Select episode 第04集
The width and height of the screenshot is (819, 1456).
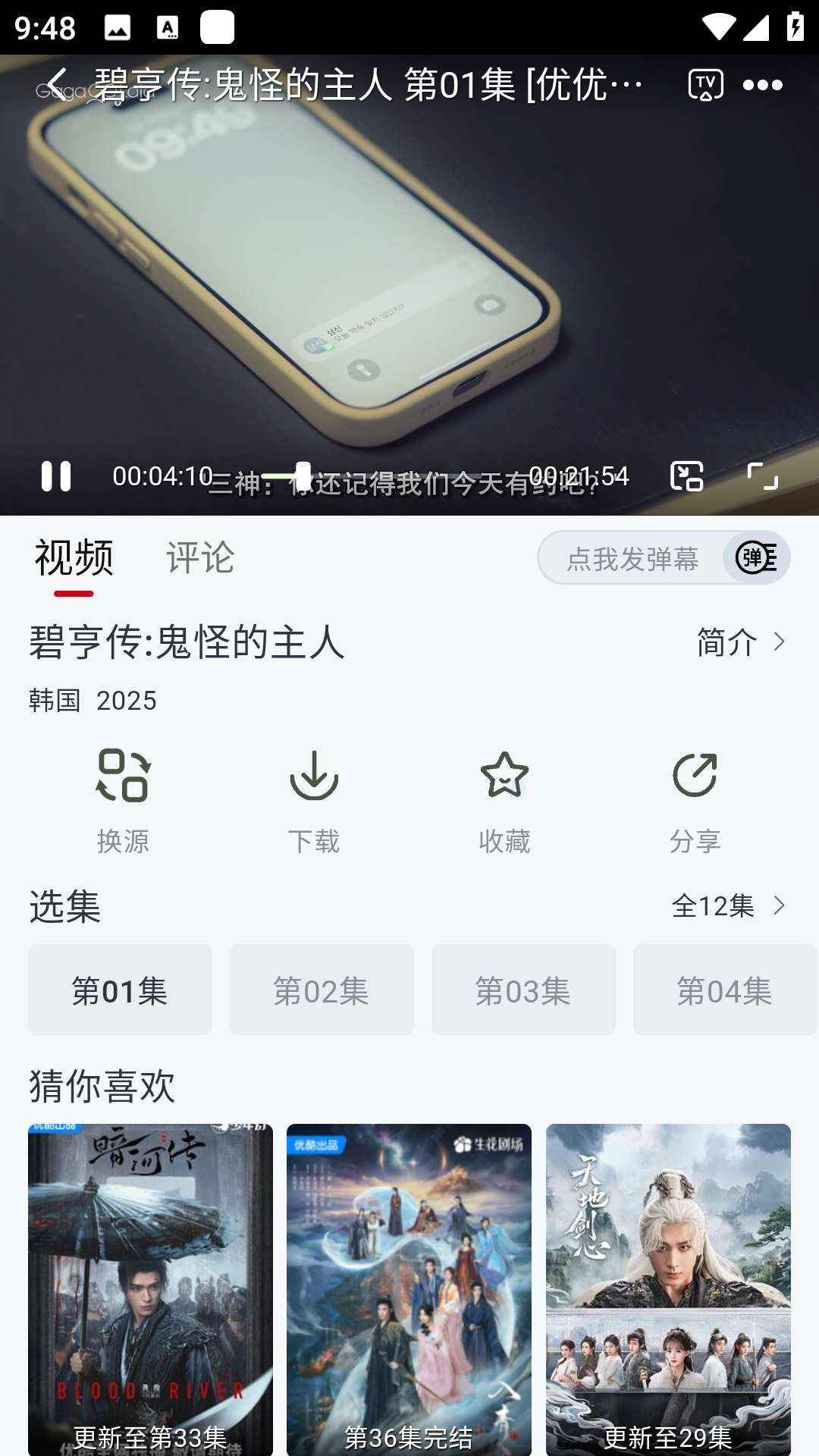tap(724, 990)
